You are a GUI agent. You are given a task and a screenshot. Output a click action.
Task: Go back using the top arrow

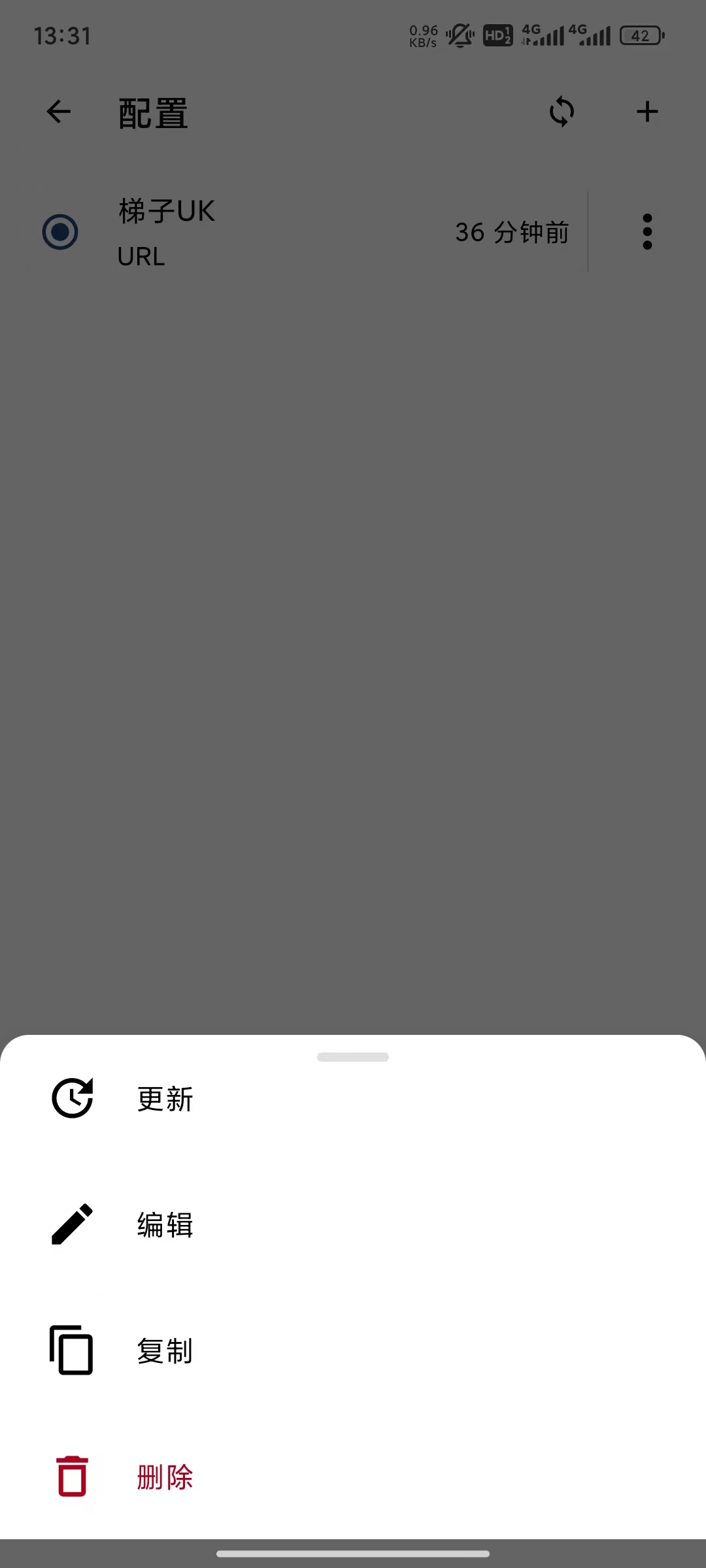[59, 112]
